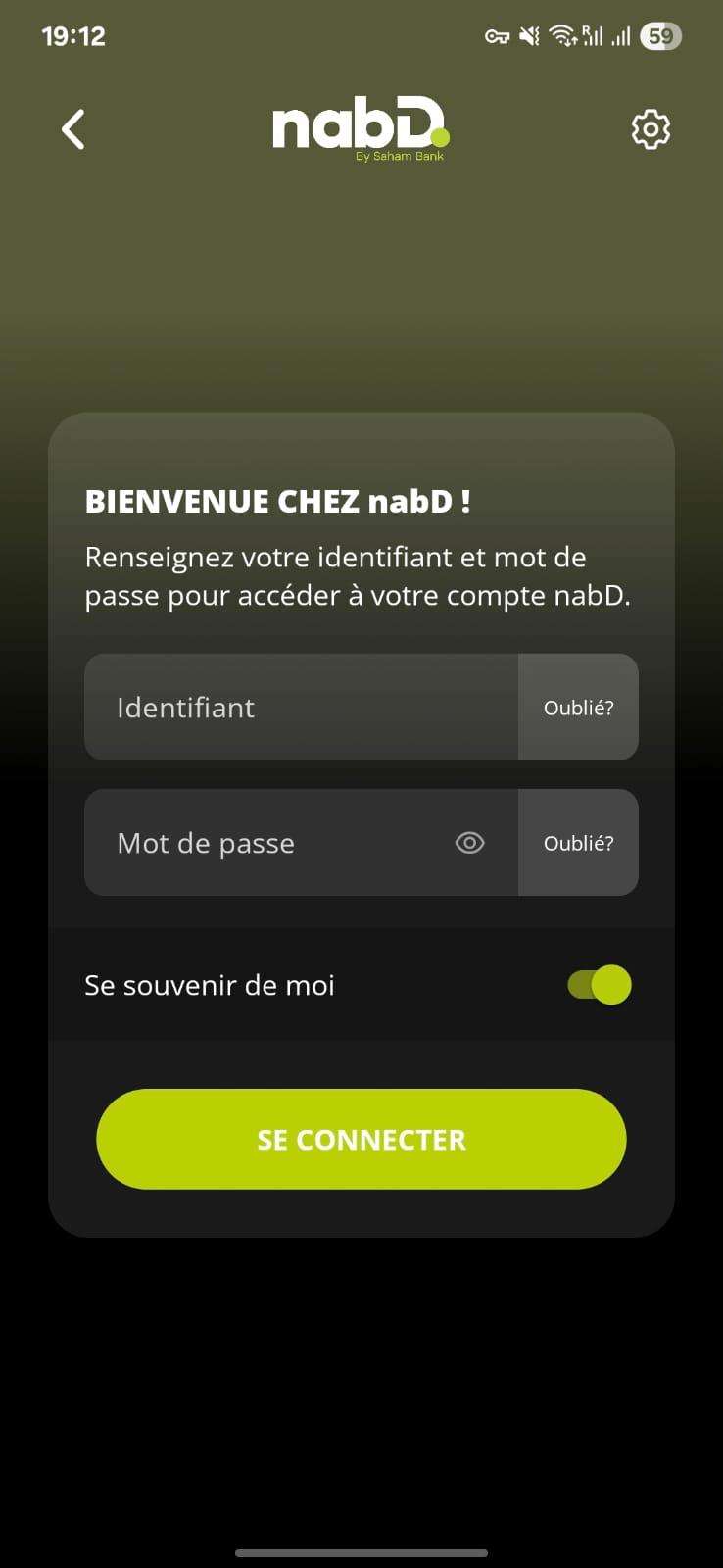723x1568 pixels.
Task: Tap the SE CONNECTER button
Action: tap(361, 1139)
